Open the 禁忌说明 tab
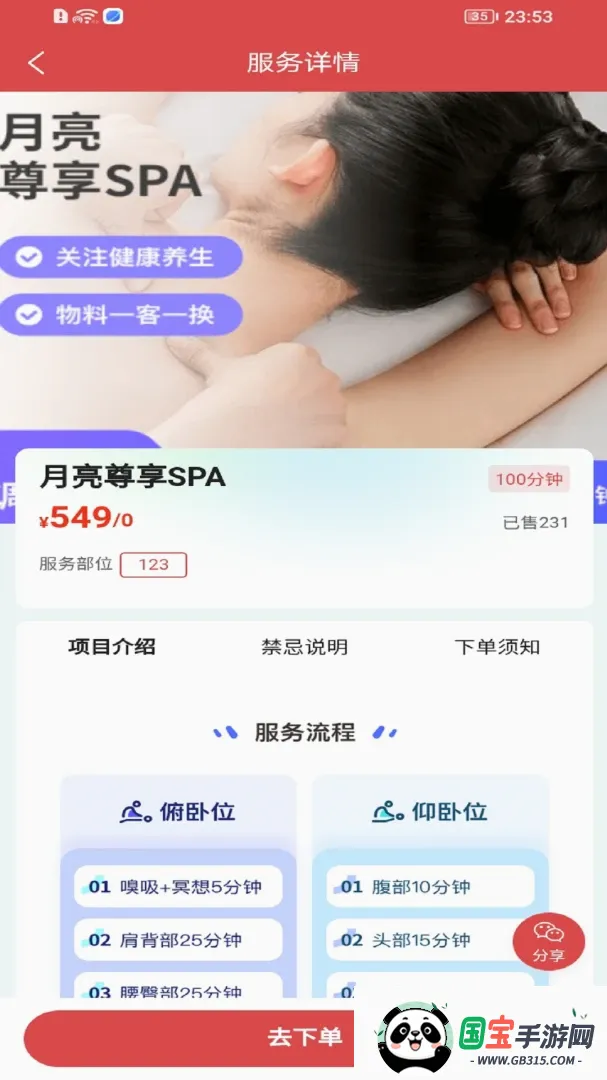This screenshot has width=607, height=1080. [x=304, y=647]
